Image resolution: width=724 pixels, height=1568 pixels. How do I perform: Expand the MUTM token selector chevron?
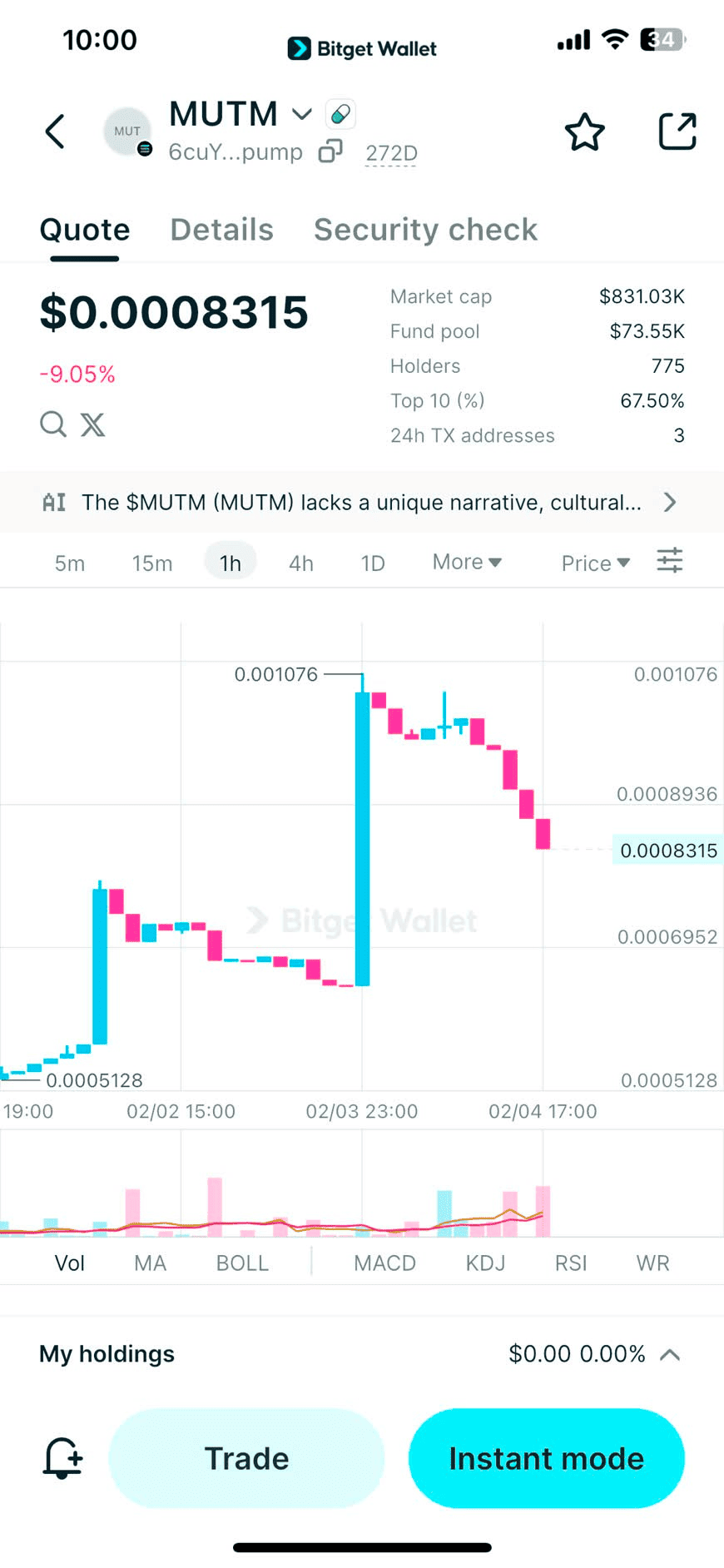tap(301, 114)
